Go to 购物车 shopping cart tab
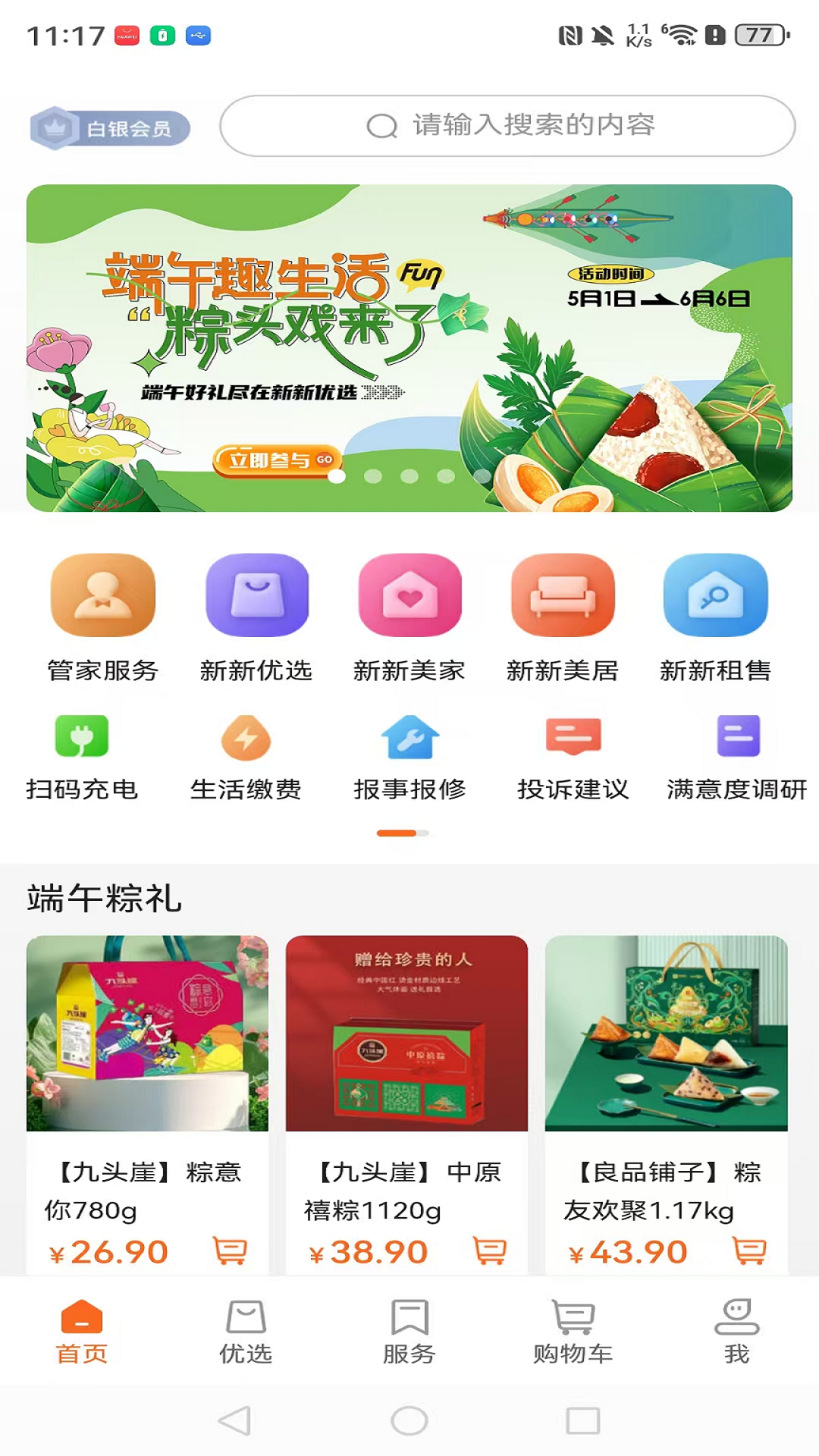The image size is (819, 1456). [x=573, y=1332]
